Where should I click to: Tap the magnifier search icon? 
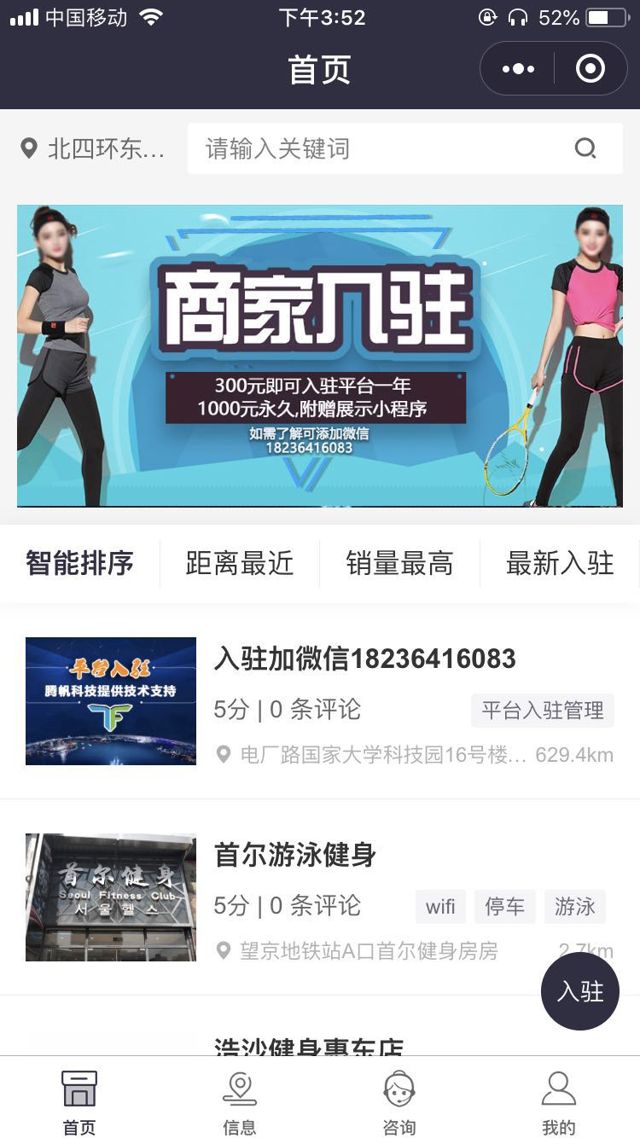[586, 150]
